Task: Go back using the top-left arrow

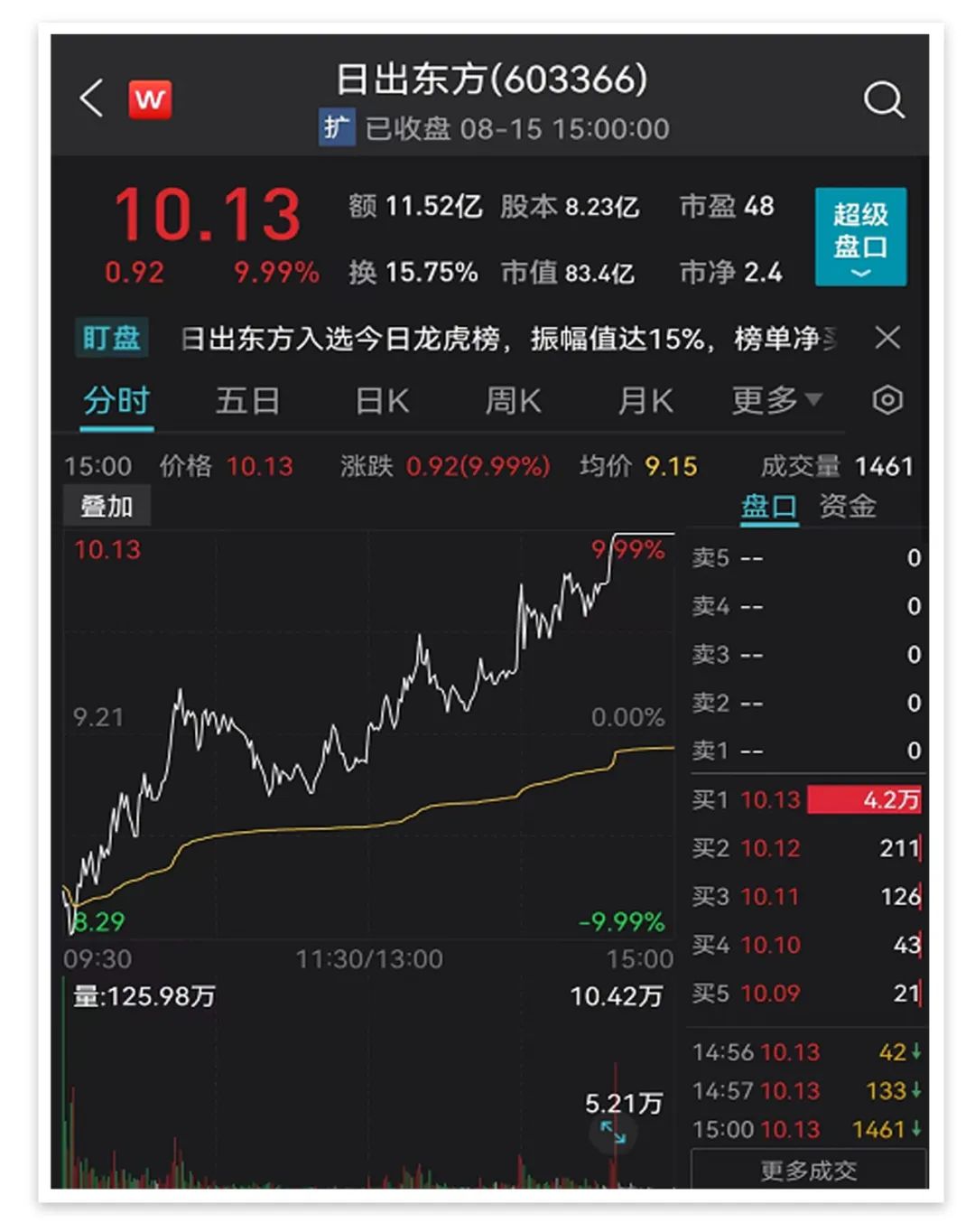Action: pos(91,98)
